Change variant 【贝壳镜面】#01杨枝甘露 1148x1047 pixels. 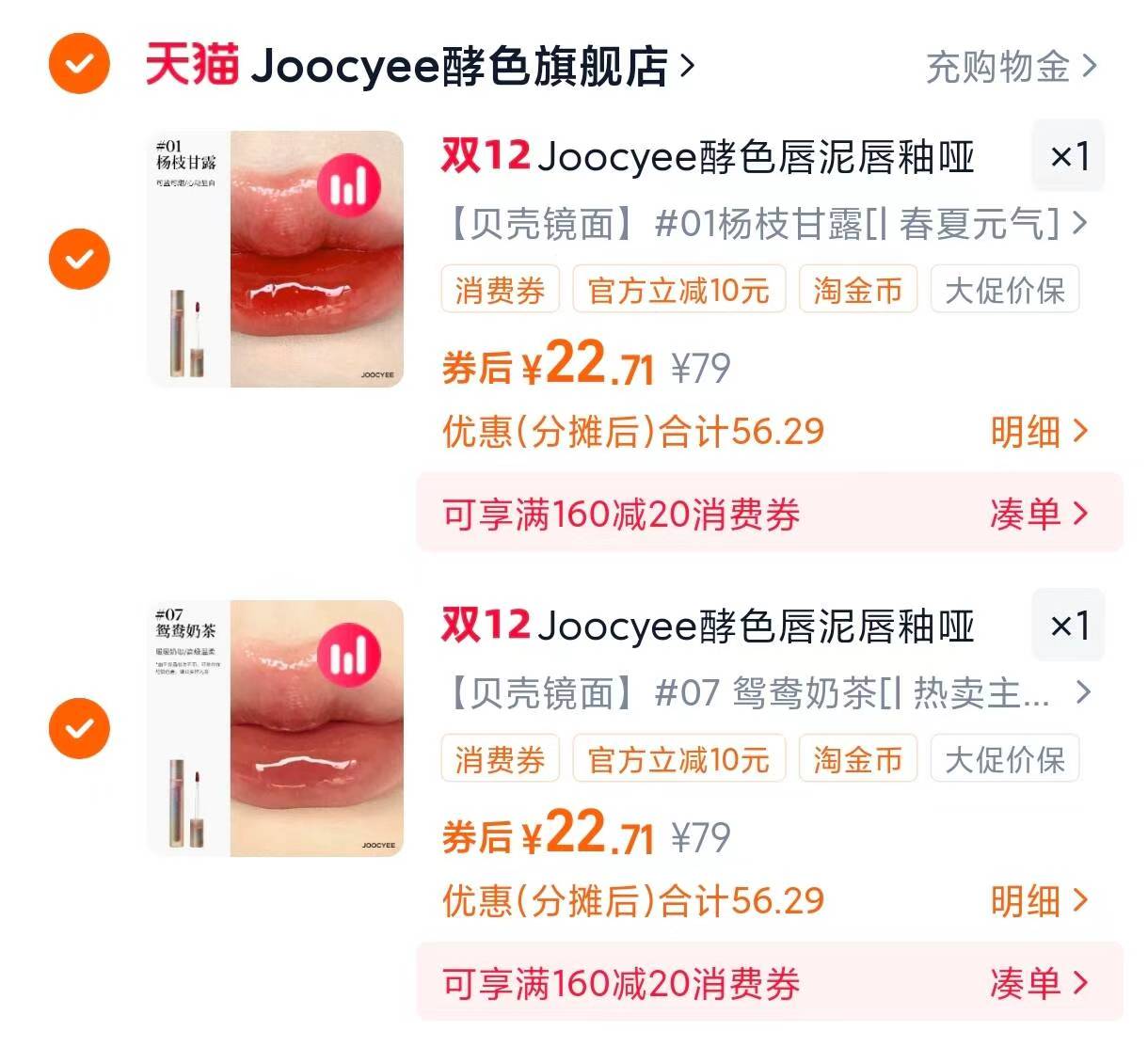[763, 224]
